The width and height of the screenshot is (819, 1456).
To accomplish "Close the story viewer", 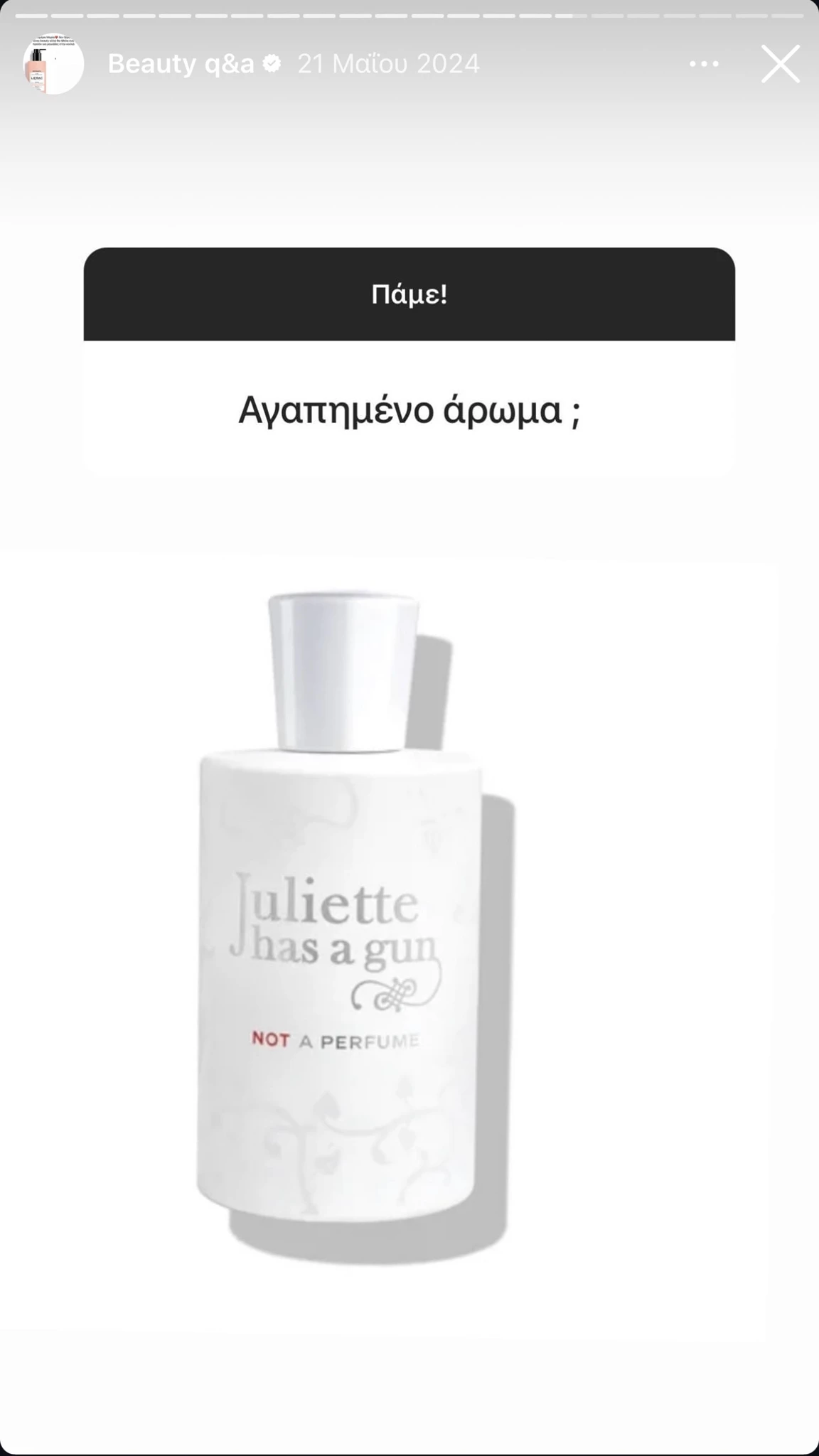I will 780,64.
